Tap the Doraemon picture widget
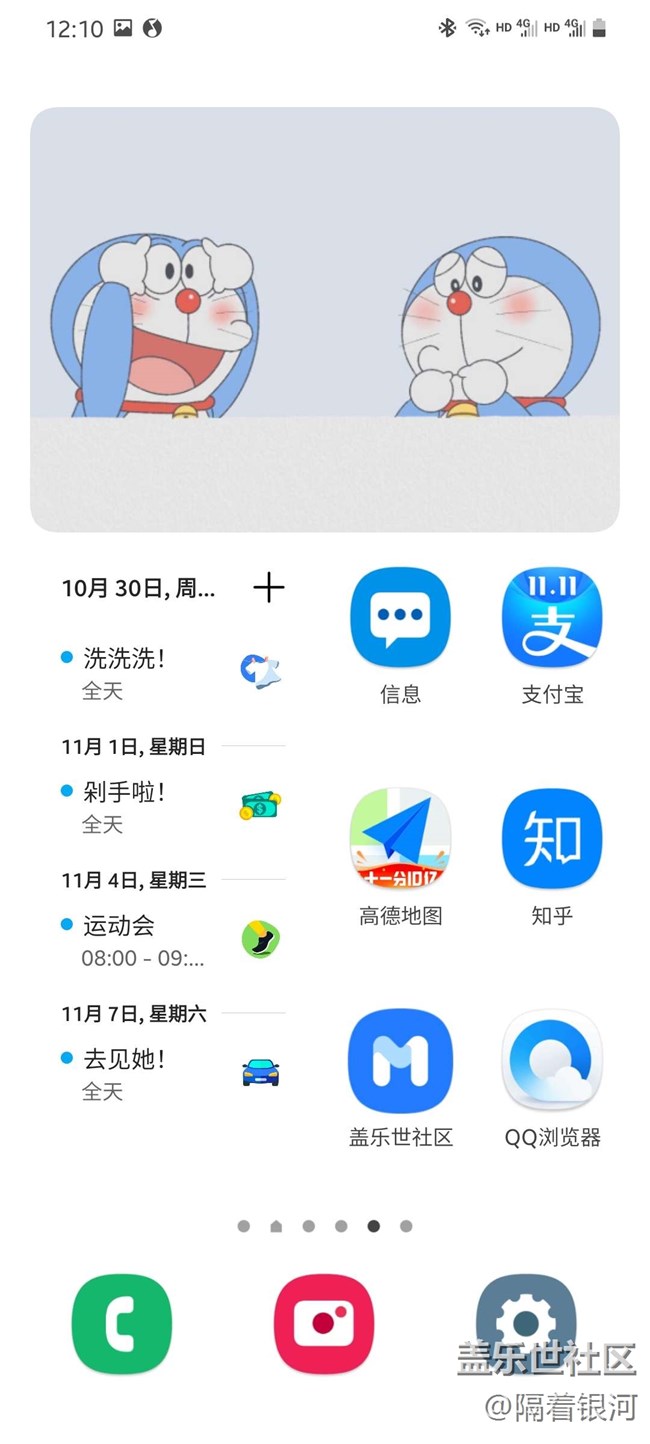The image size is (650, 1444). pos(325,319)
